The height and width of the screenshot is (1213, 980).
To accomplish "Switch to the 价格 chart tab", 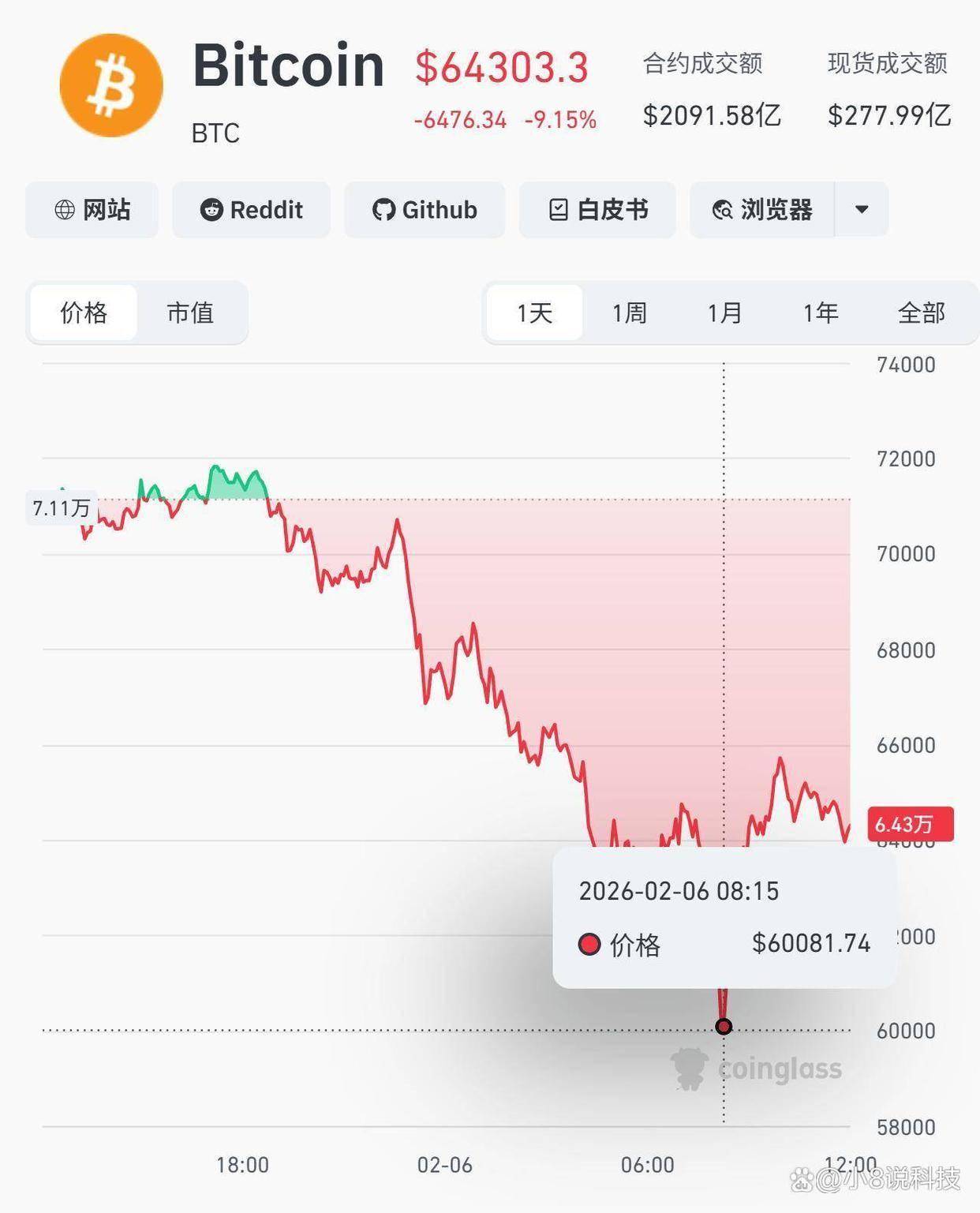I will pyautogui.click(x=84, y=313).
